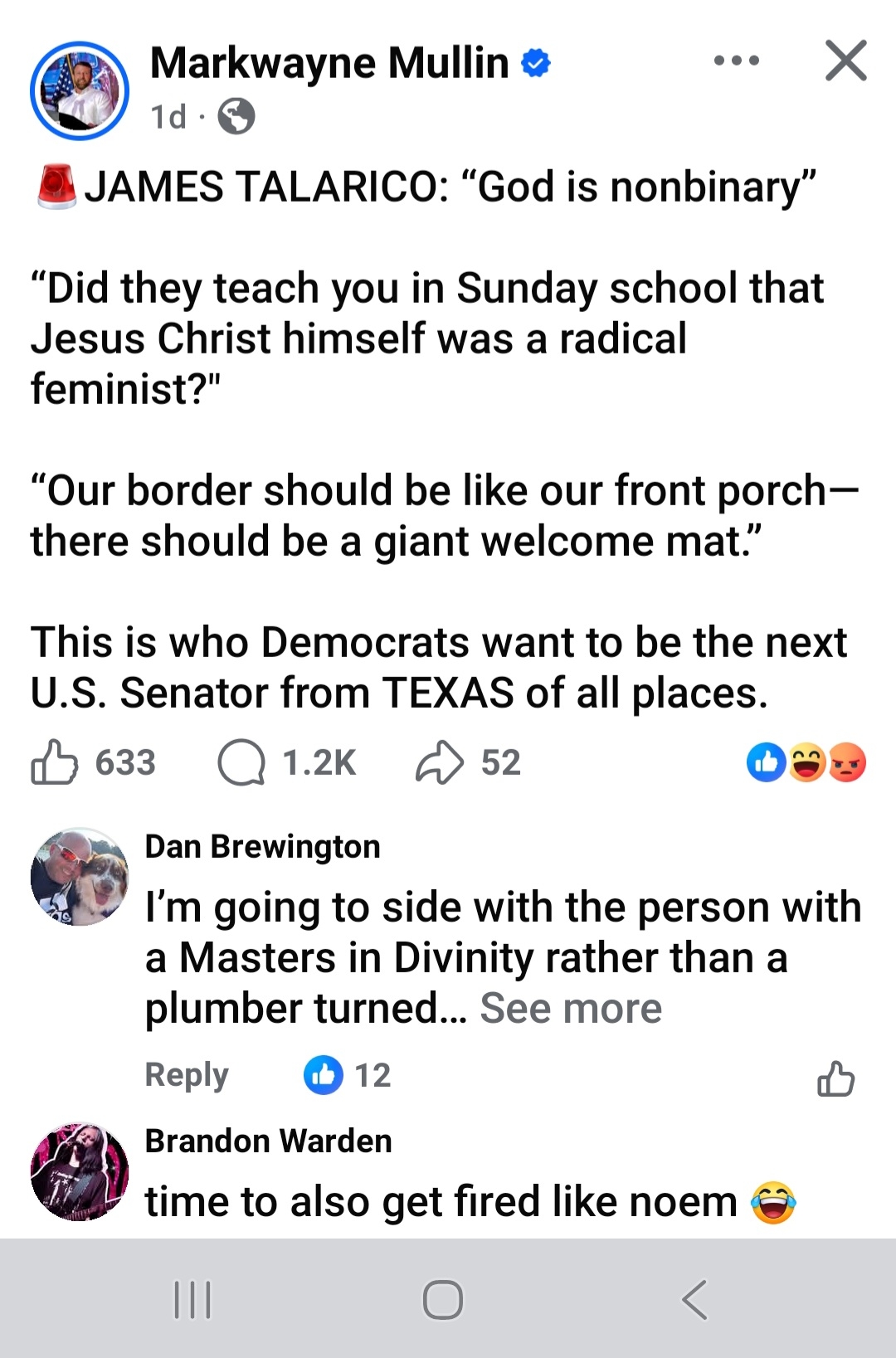Image resolution: width=896 pixels, height=1358 pixels.
Task: Open Brandon Warden's profile
Action: (268, 1141)
